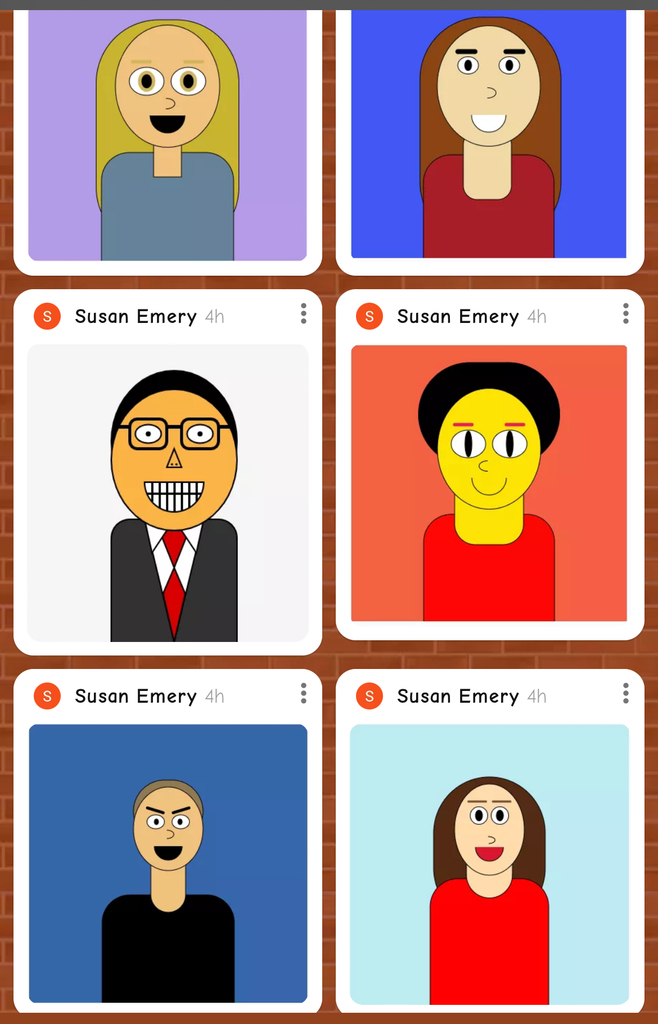Open the yellow-faced avatar with black afro
Screen dimensions: 658x1024
489,483
